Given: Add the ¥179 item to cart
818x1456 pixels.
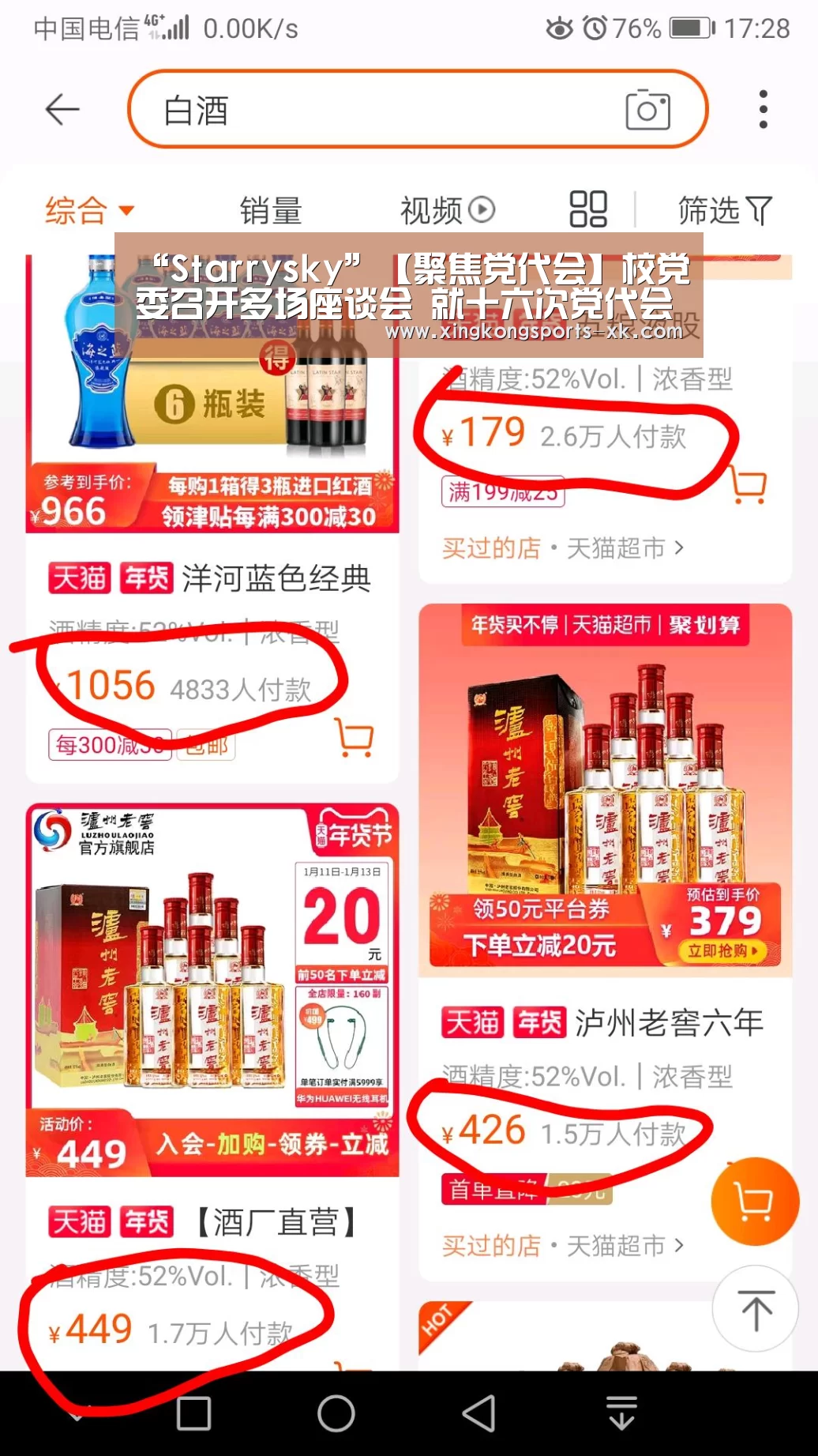Looking at the screenshot, I should tap(747, 484).
